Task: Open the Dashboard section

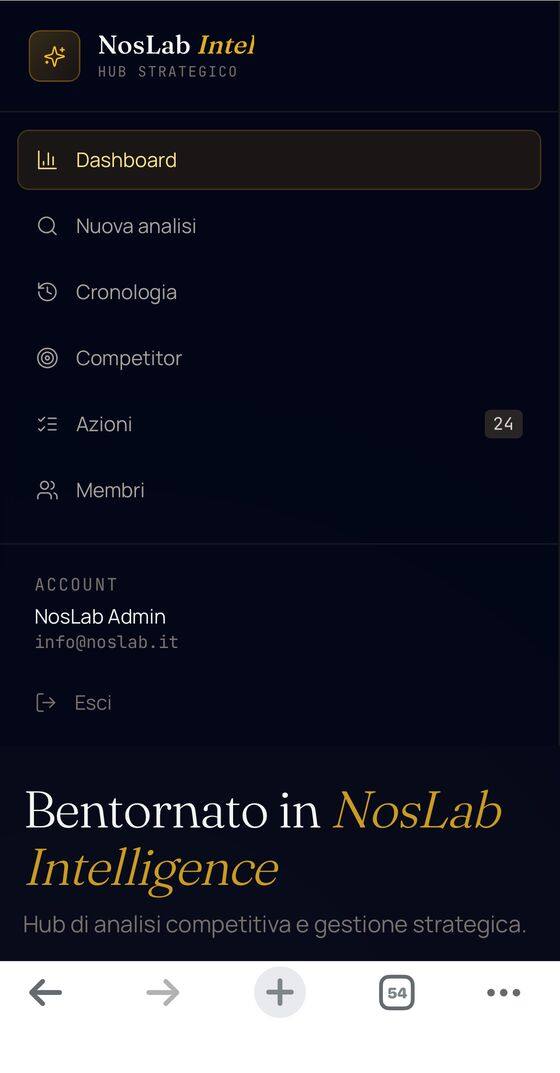Action: [x=279, y=160]
